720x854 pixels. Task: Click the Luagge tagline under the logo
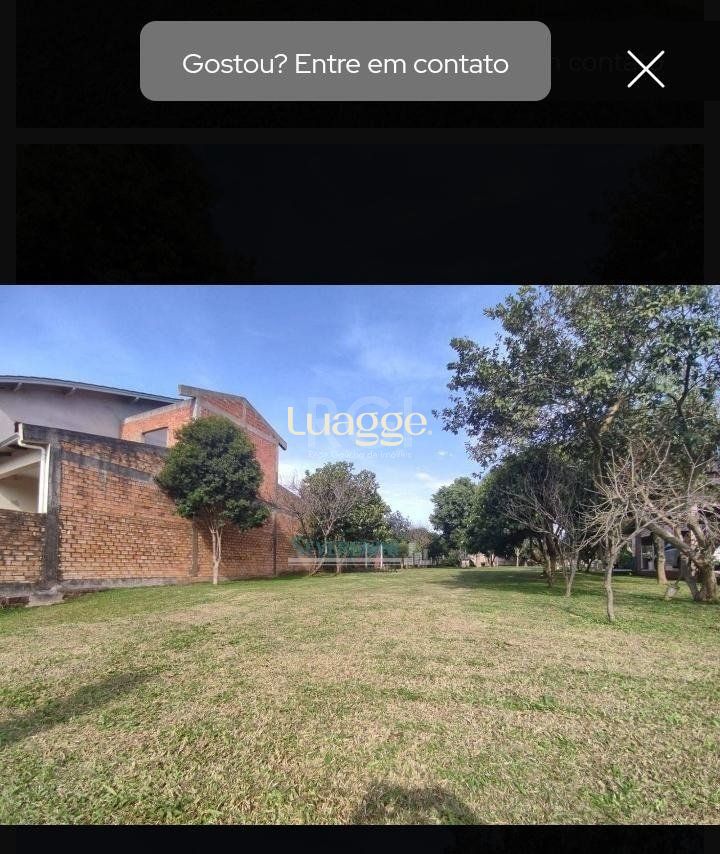(x=359, y=453)
